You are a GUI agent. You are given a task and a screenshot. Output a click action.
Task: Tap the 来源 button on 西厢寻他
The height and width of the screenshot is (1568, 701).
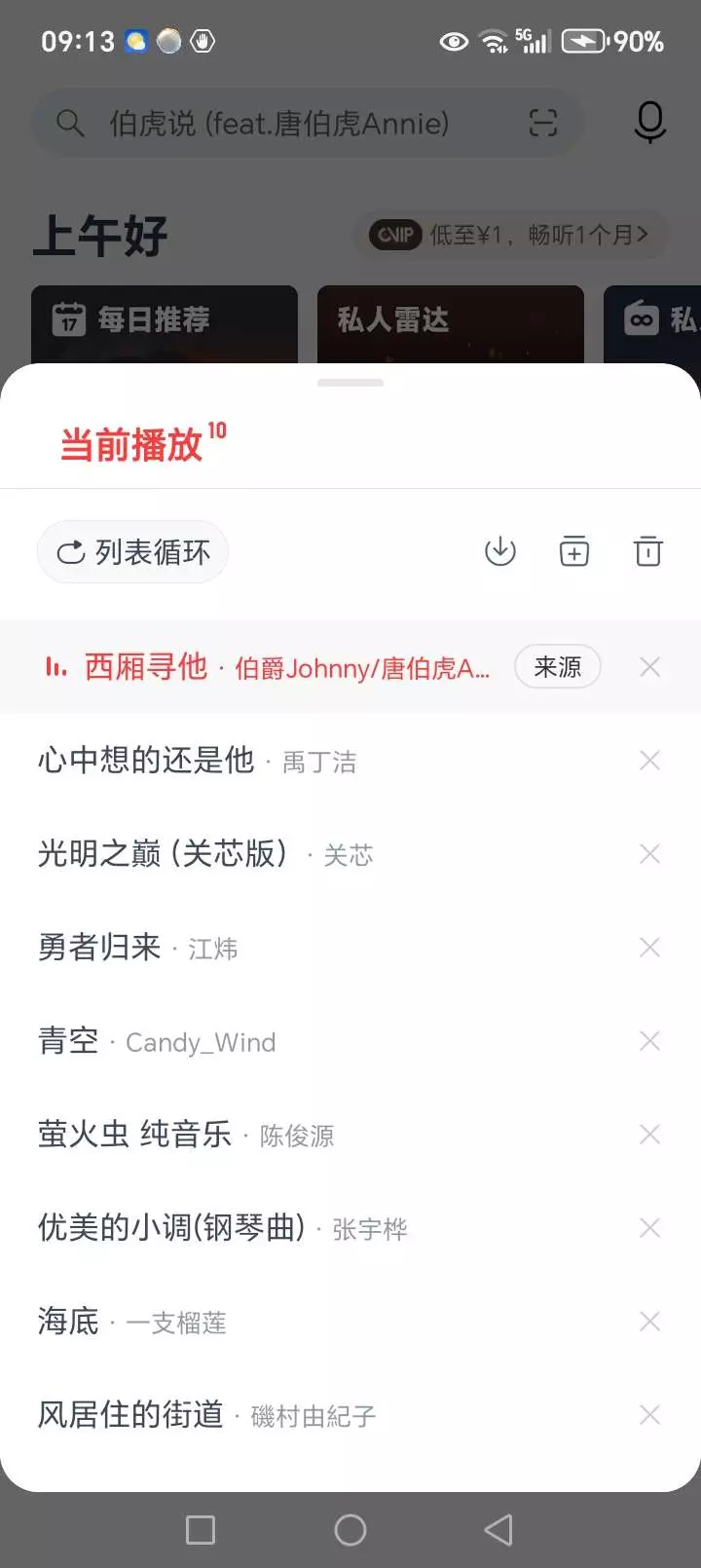tap(557, 667)
